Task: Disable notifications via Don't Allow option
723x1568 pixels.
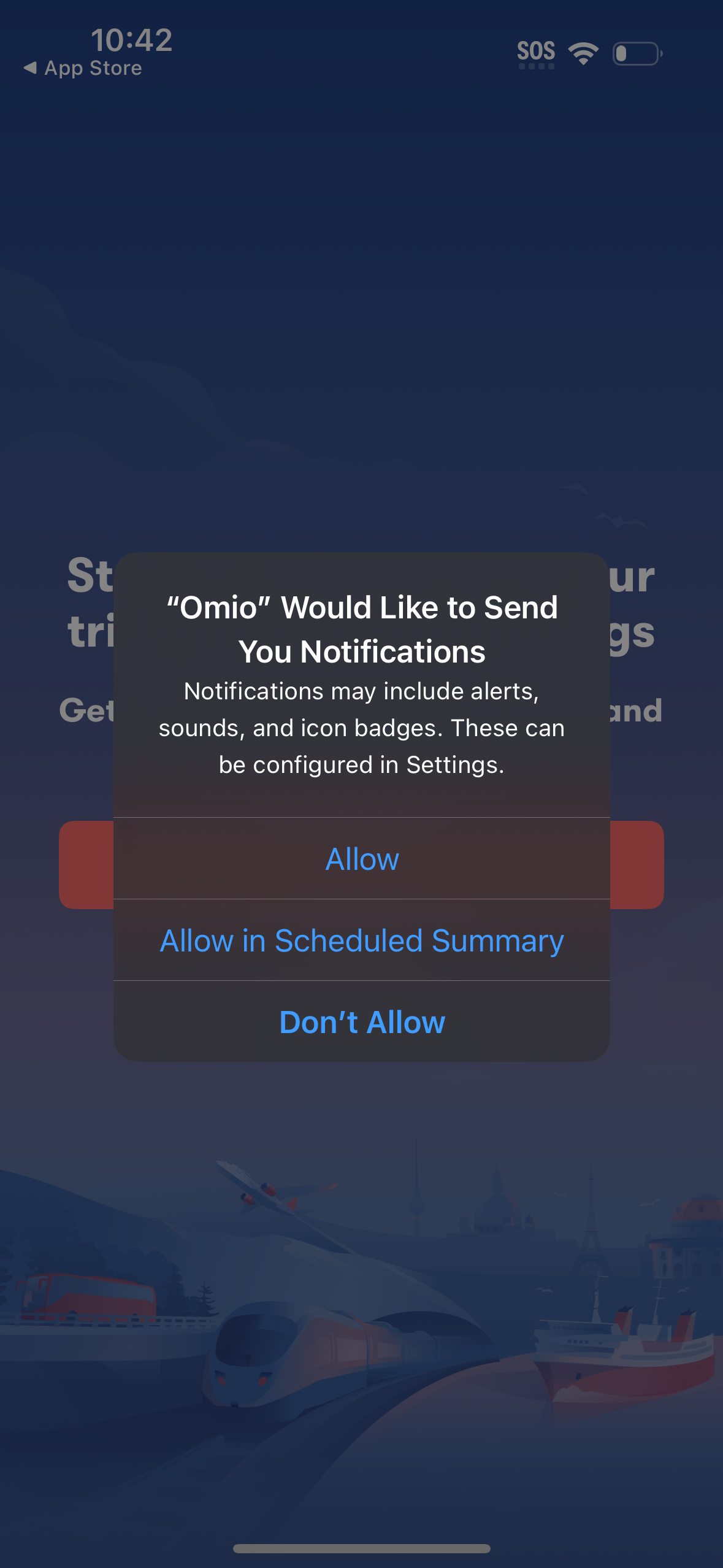Action: (x=361, y=1021)
